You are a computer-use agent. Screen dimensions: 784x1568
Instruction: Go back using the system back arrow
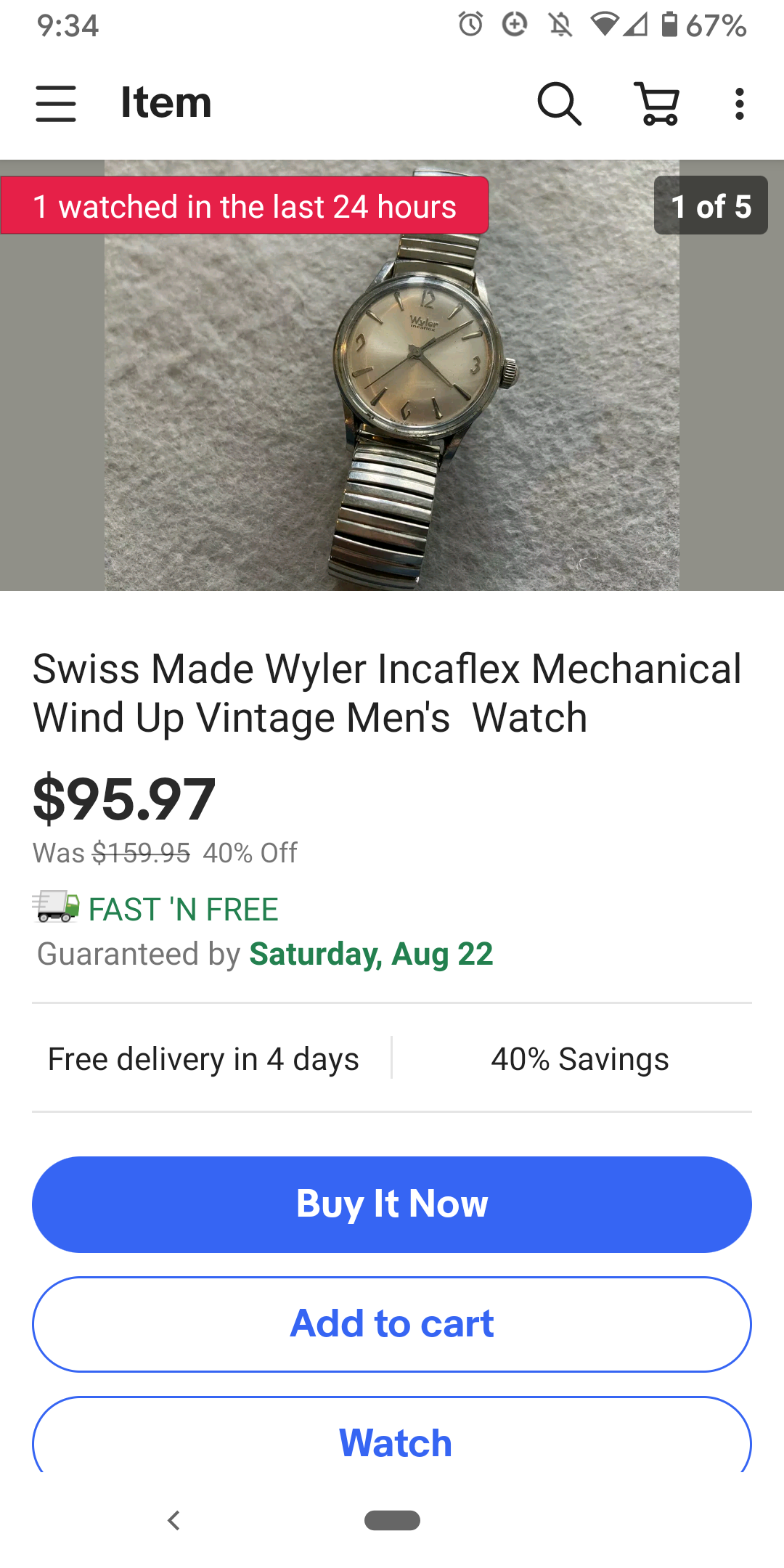coord(173,1520)
